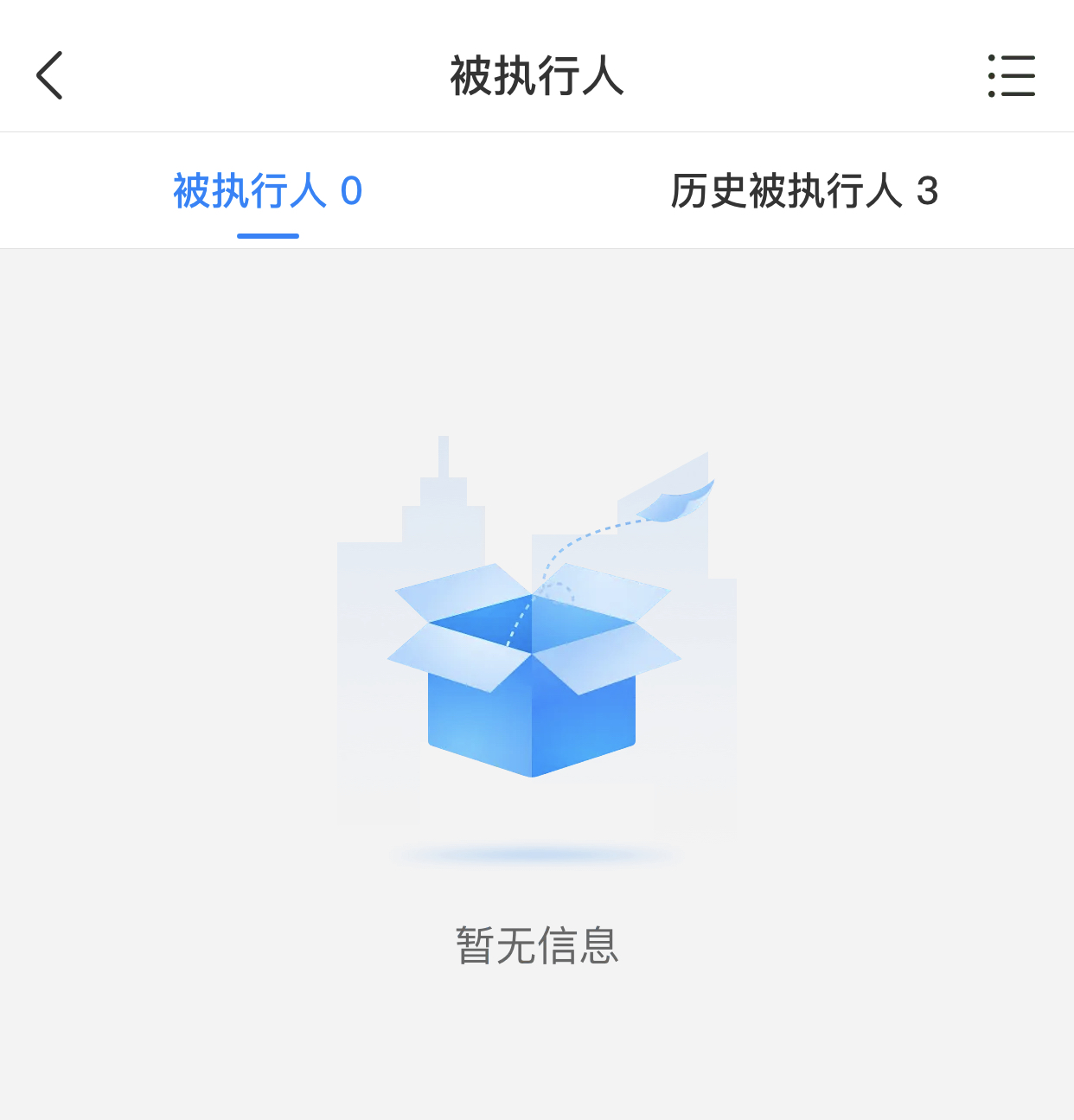Viewport: 1074px width, 1120px height.
Task: Tap the 暂无信息 empty state text
Action: pyautogui.click(x=537, y=945)
